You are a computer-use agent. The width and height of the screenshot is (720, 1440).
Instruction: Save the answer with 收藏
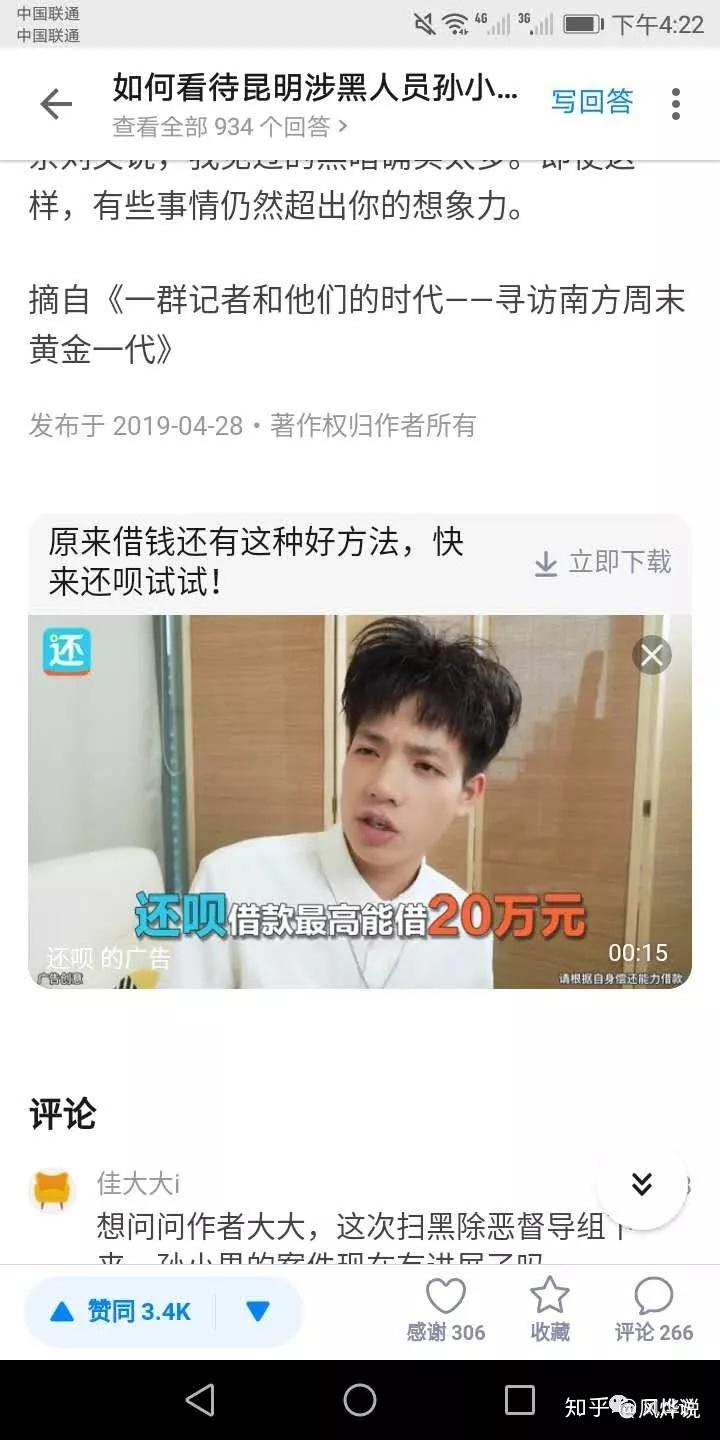pos(549,1310)
